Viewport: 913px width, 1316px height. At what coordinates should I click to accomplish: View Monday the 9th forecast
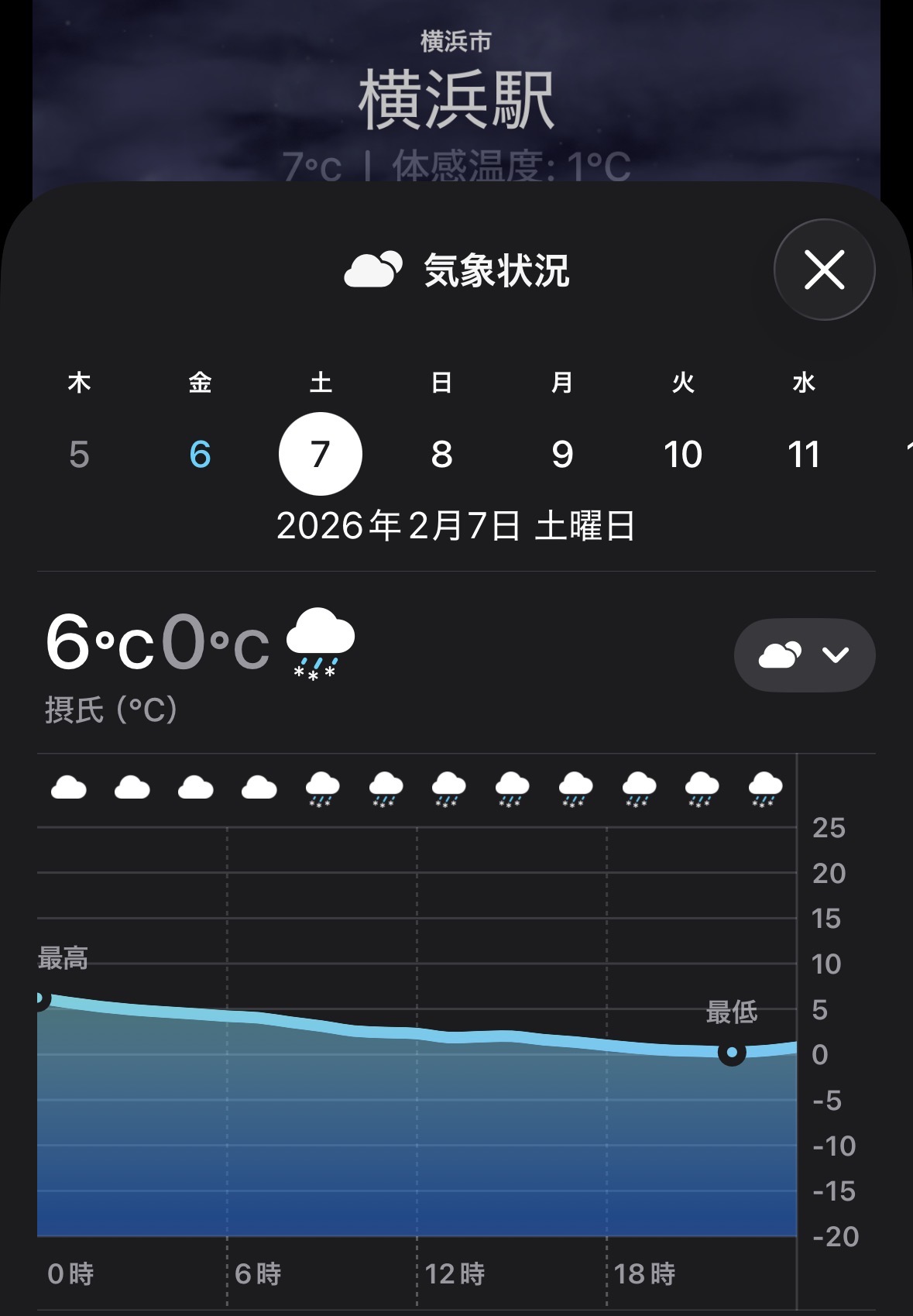coord(562,454)
